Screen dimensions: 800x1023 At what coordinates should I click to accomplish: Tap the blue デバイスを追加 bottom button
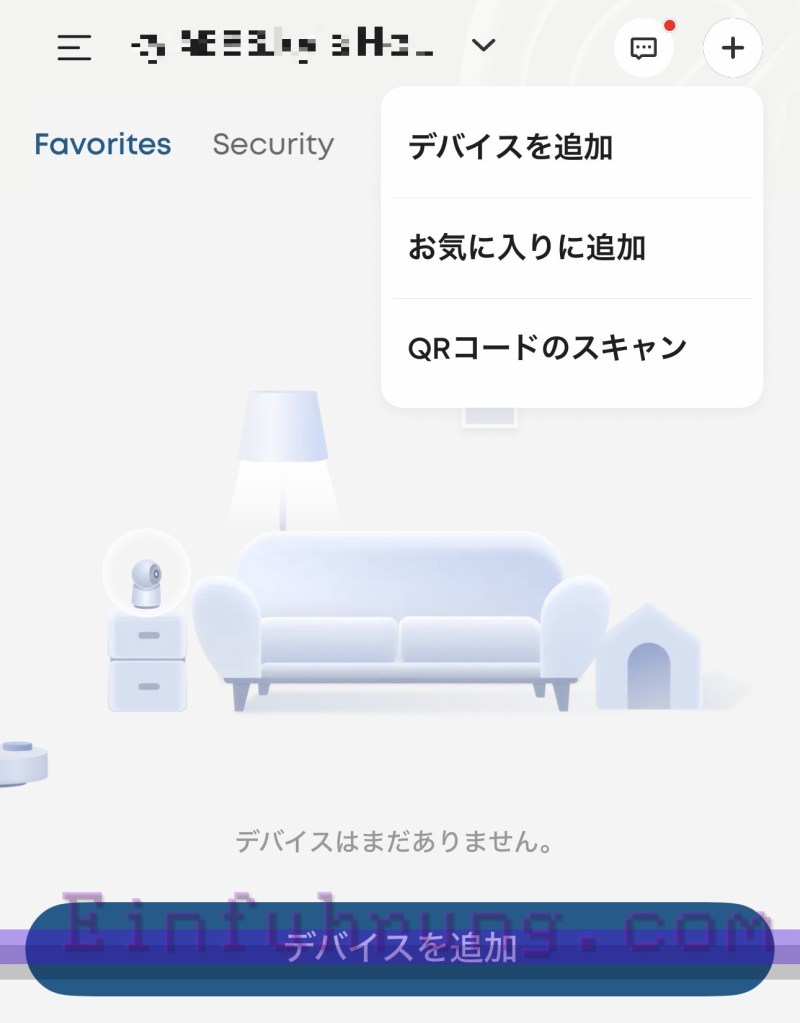click(x=400, y=947)
